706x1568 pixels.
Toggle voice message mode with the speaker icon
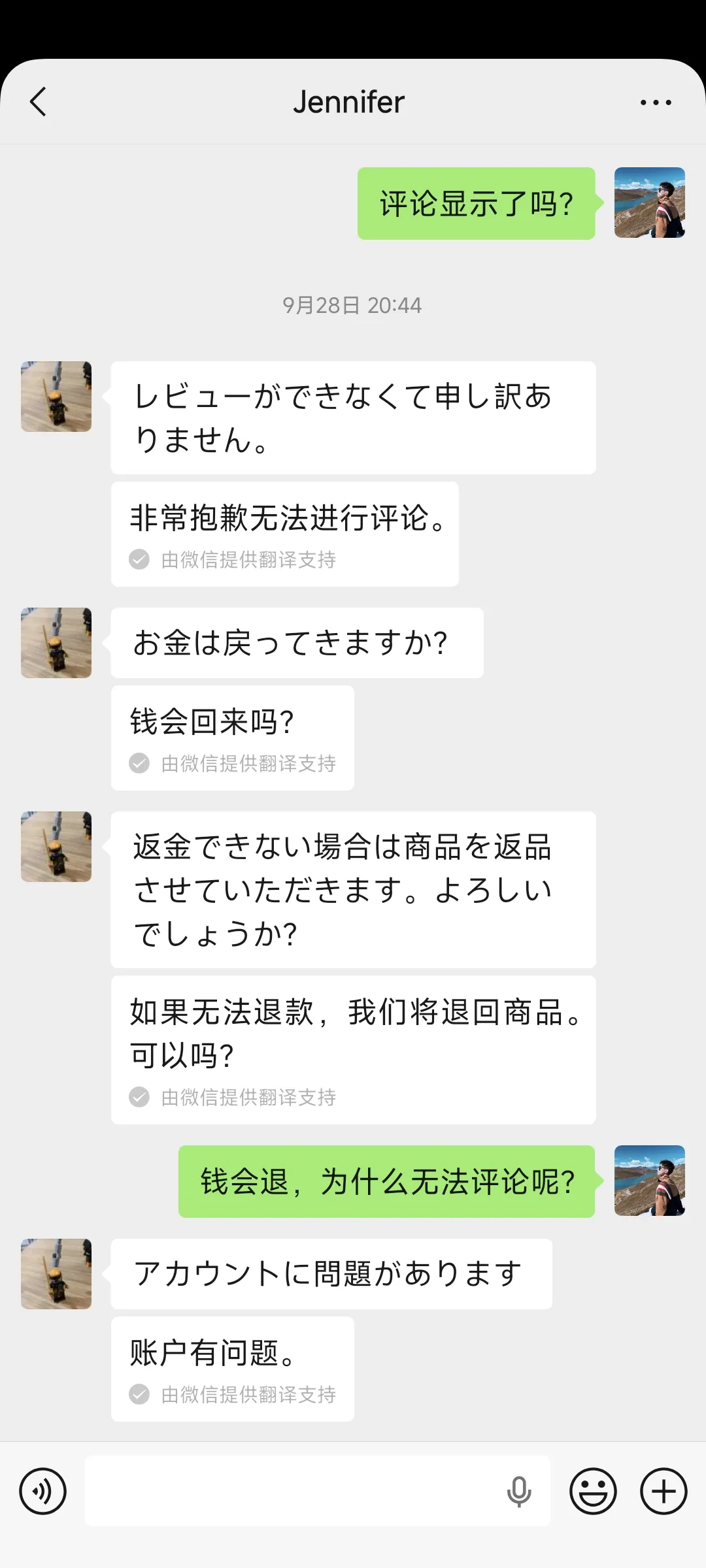43,1492
